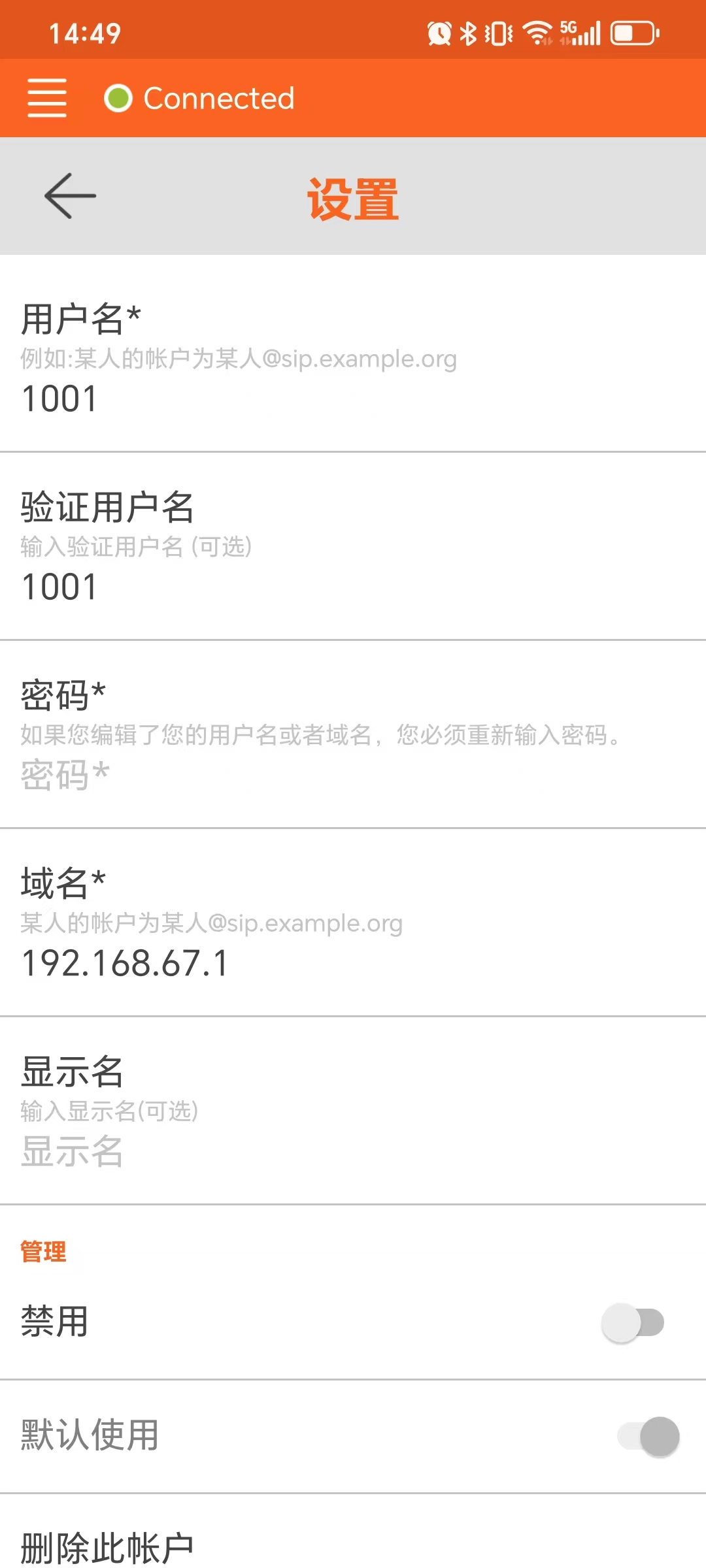This screenshot has width=706, height=1568.
Task: Toggle the 禁用 switch
Action: (x=633, y=1323)
